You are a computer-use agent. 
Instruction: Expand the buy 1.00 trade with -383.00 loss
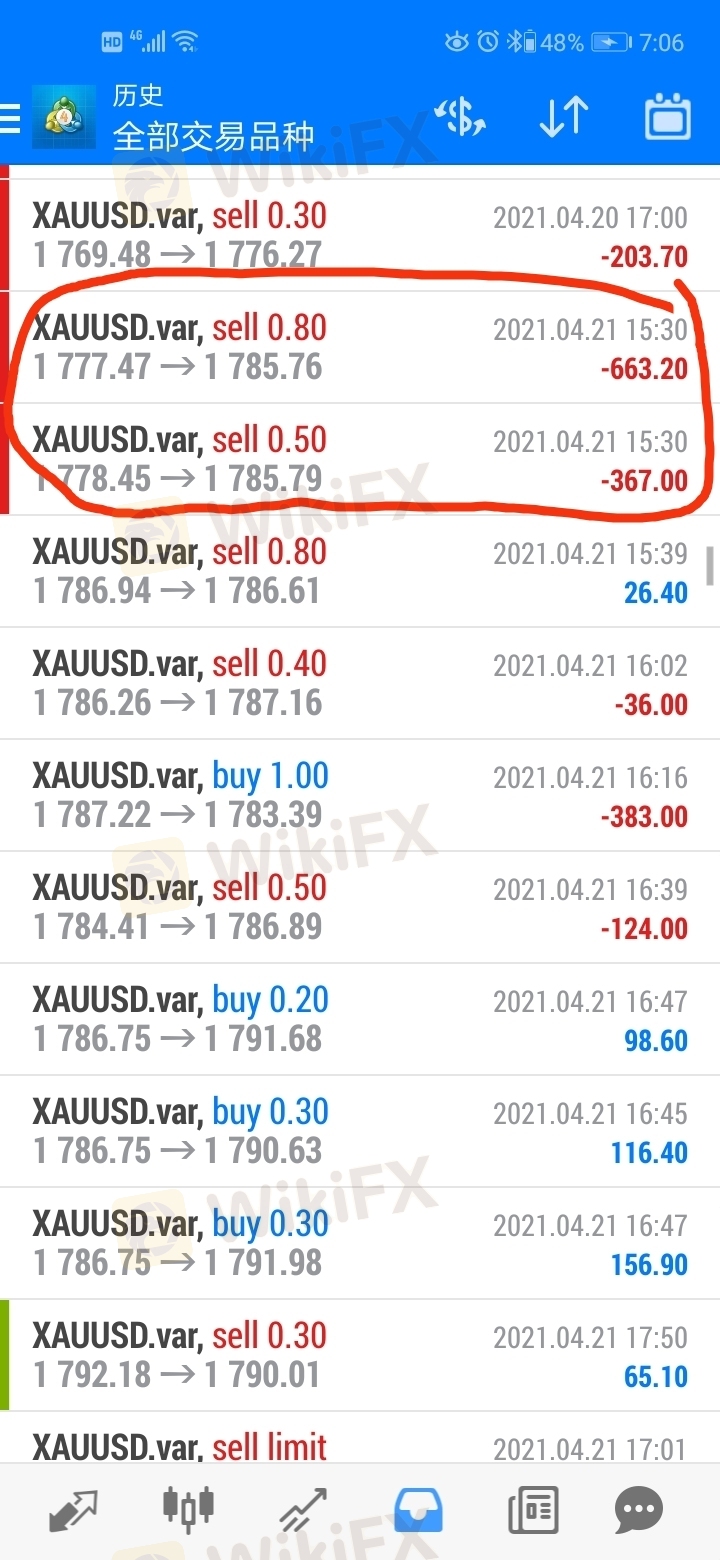click(360, 795)
